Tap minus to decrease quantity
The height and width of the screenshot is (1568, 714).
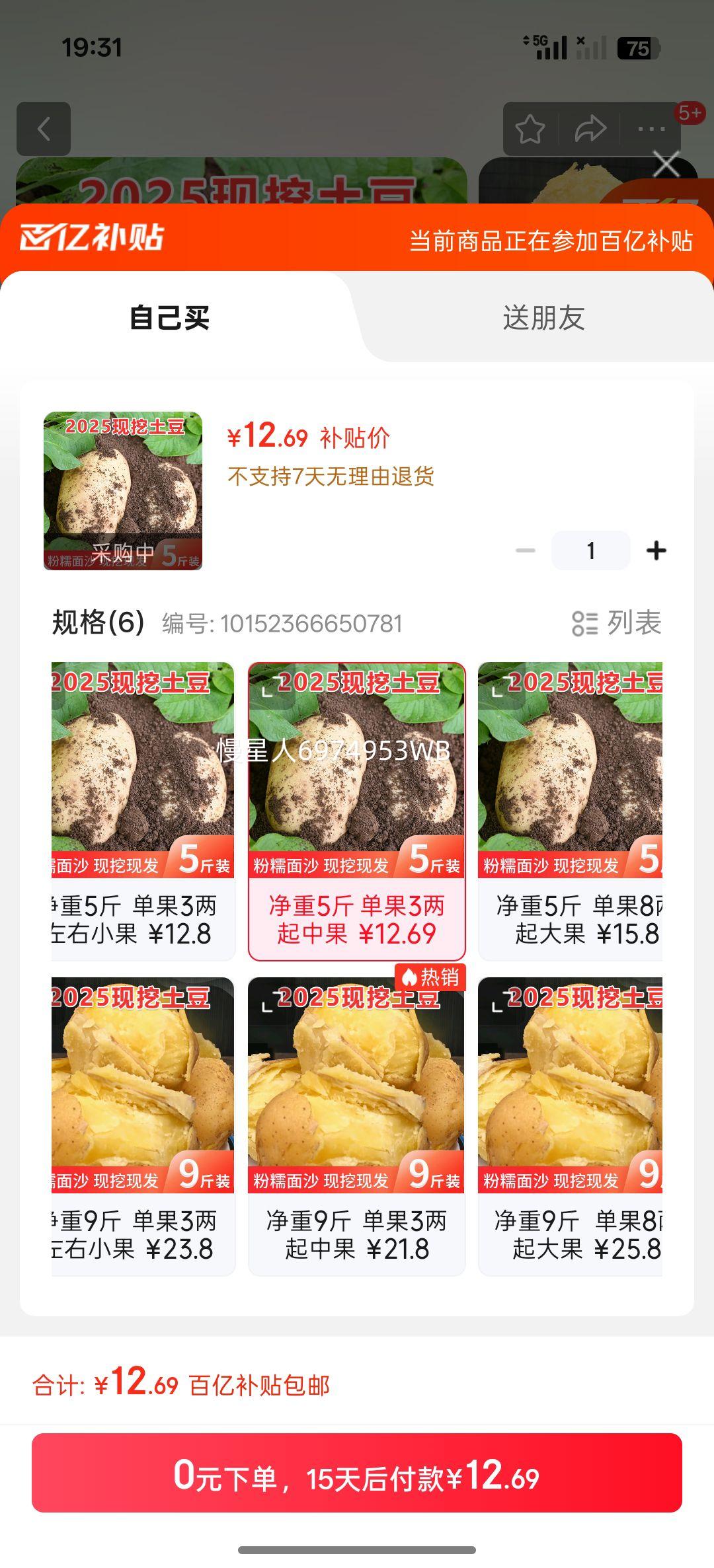[x=526, y=549]
